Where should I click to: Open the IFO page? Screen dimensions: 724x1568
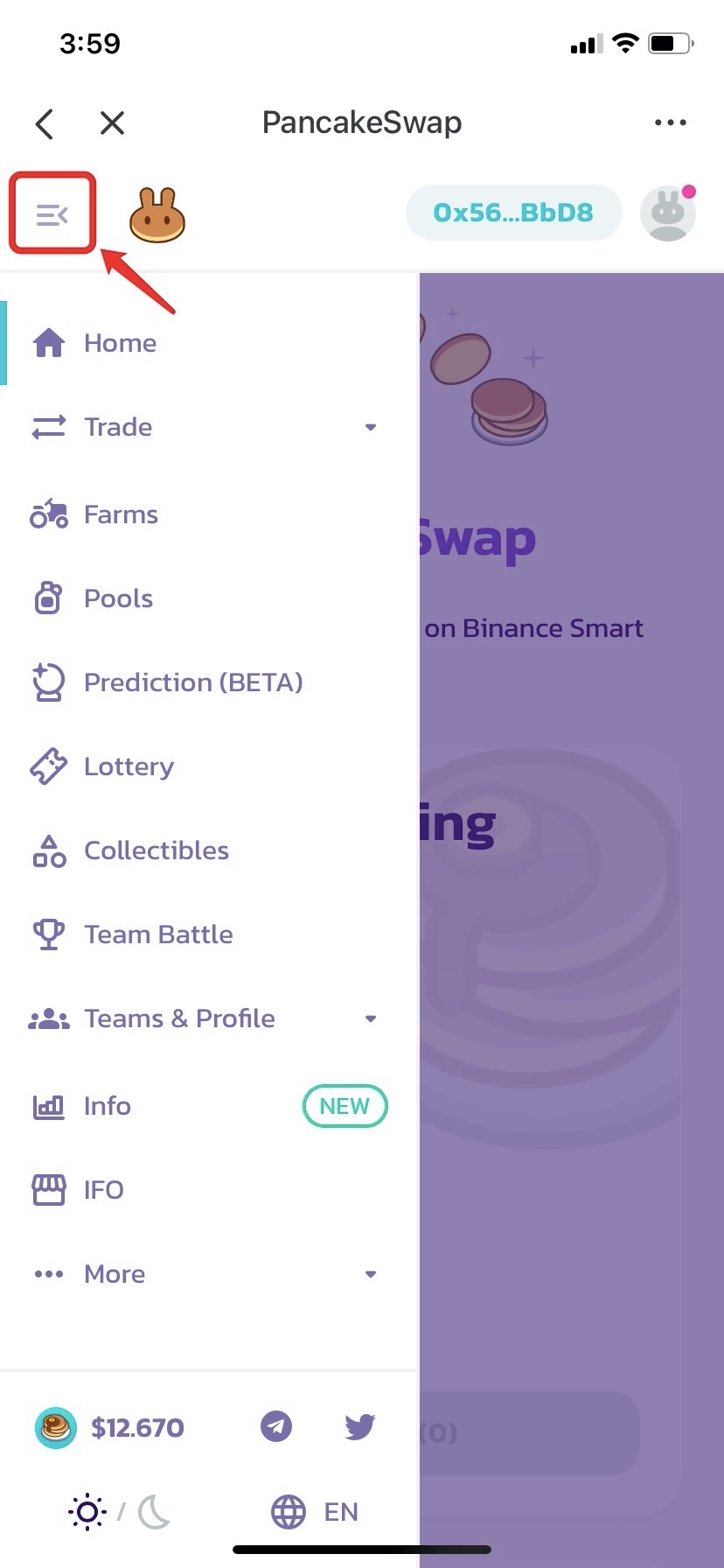pyautogui.click(x=103, y=1190)
